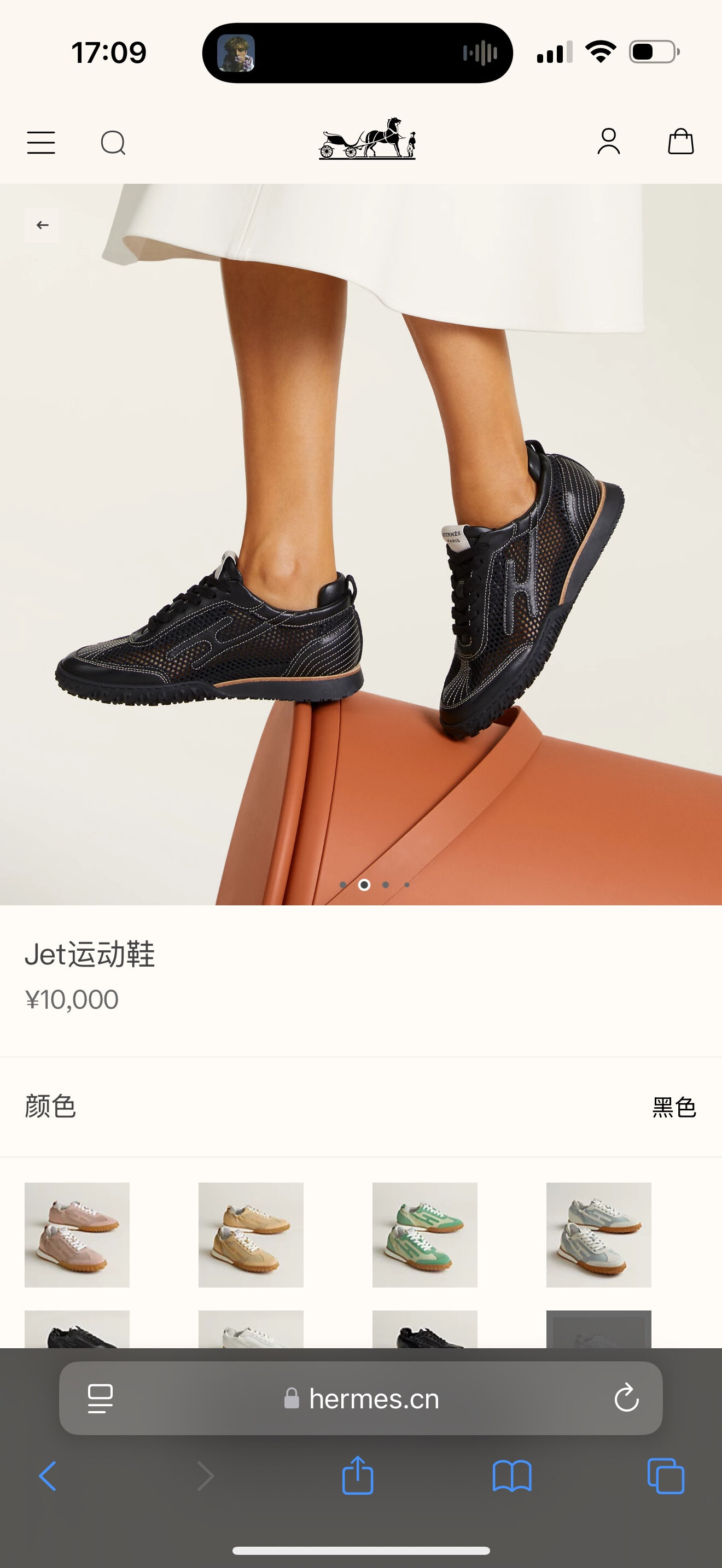Select the pink Jet sneaker color
The width and height of the screenshot is (722, 1568).
(77, 1234)
